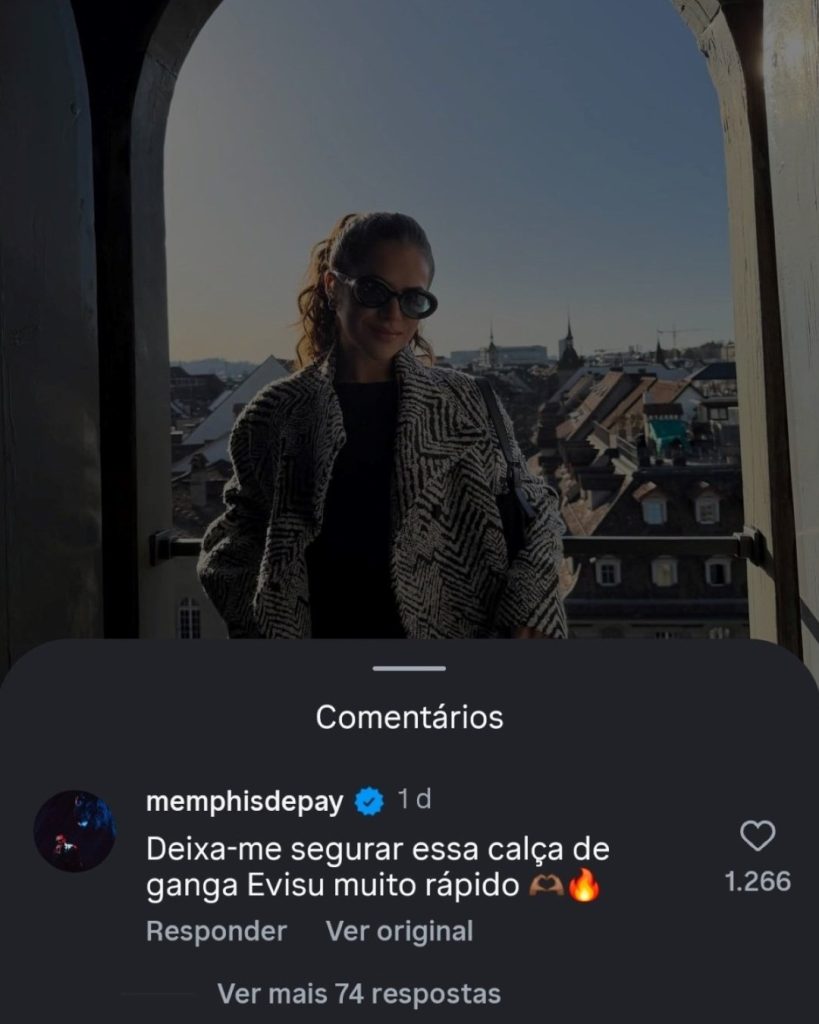Tap Ver original to show untranslated comment
Image resolution: width=819 pixels, height=1024 pixels.
pyautogui.click(x=399, y=931)
